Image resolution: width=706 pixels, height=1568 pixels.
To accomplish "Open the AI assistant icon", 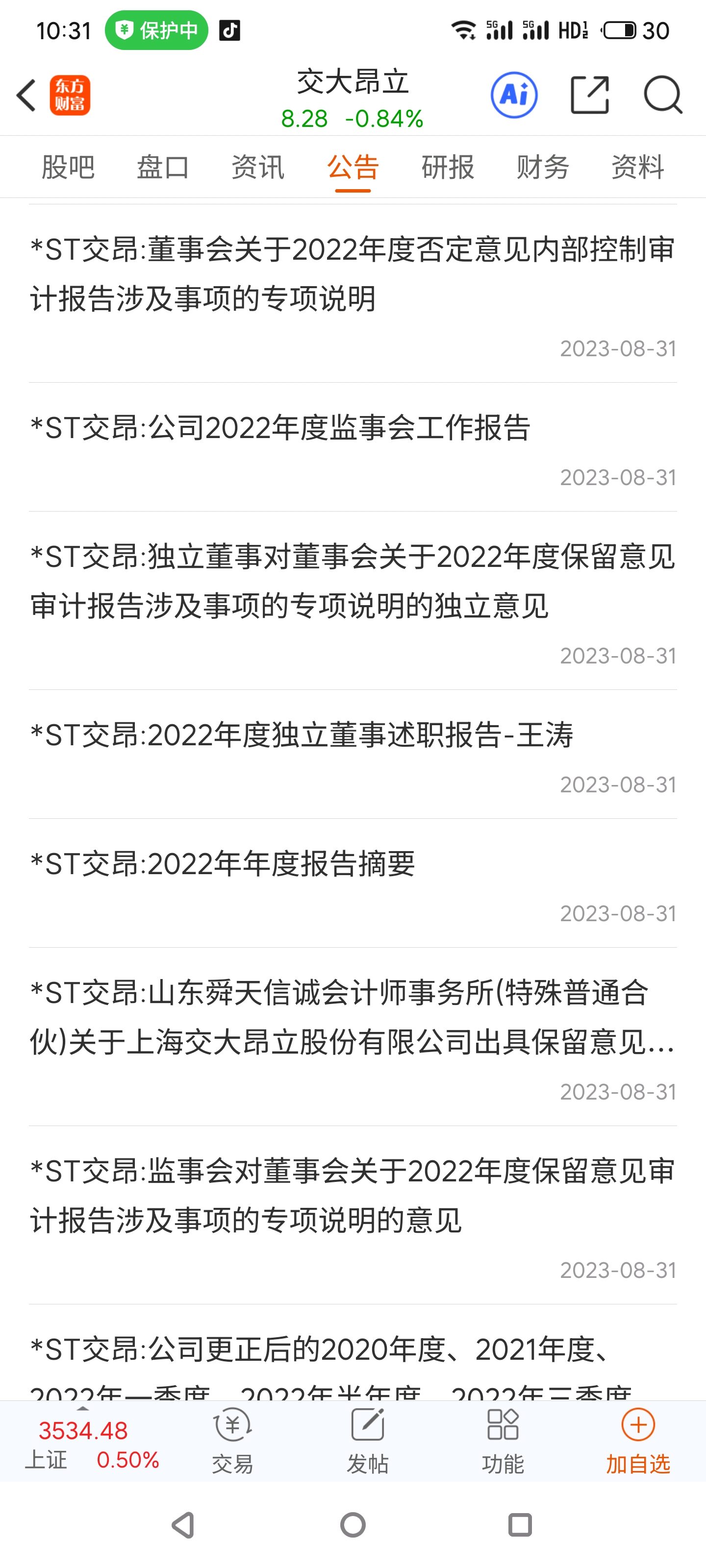I will pyautogui.click(x=514, y=95).
